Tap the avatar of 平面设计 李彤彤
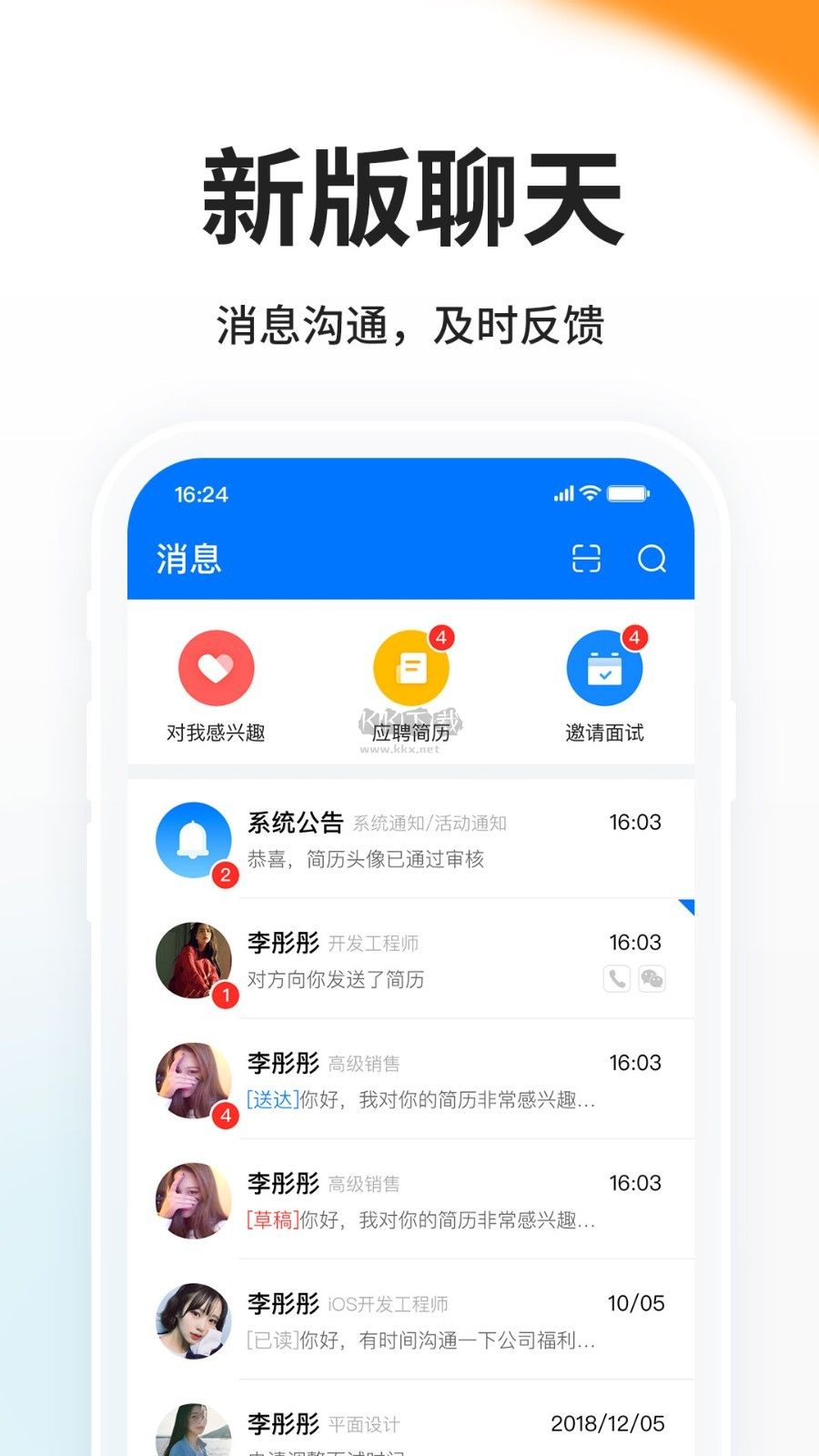The width and height of the screenshot is (819, 1456). (192, 1431)
